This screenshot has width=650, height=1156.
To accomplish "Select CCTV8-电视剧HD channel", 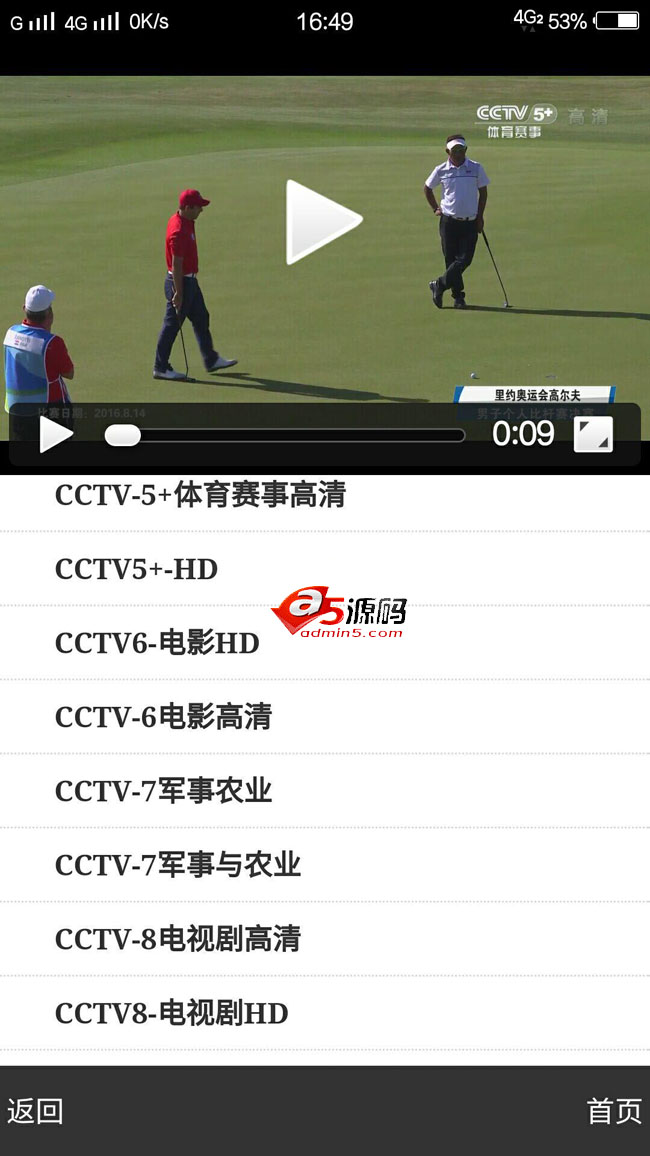I will [x=171, y=1013].
